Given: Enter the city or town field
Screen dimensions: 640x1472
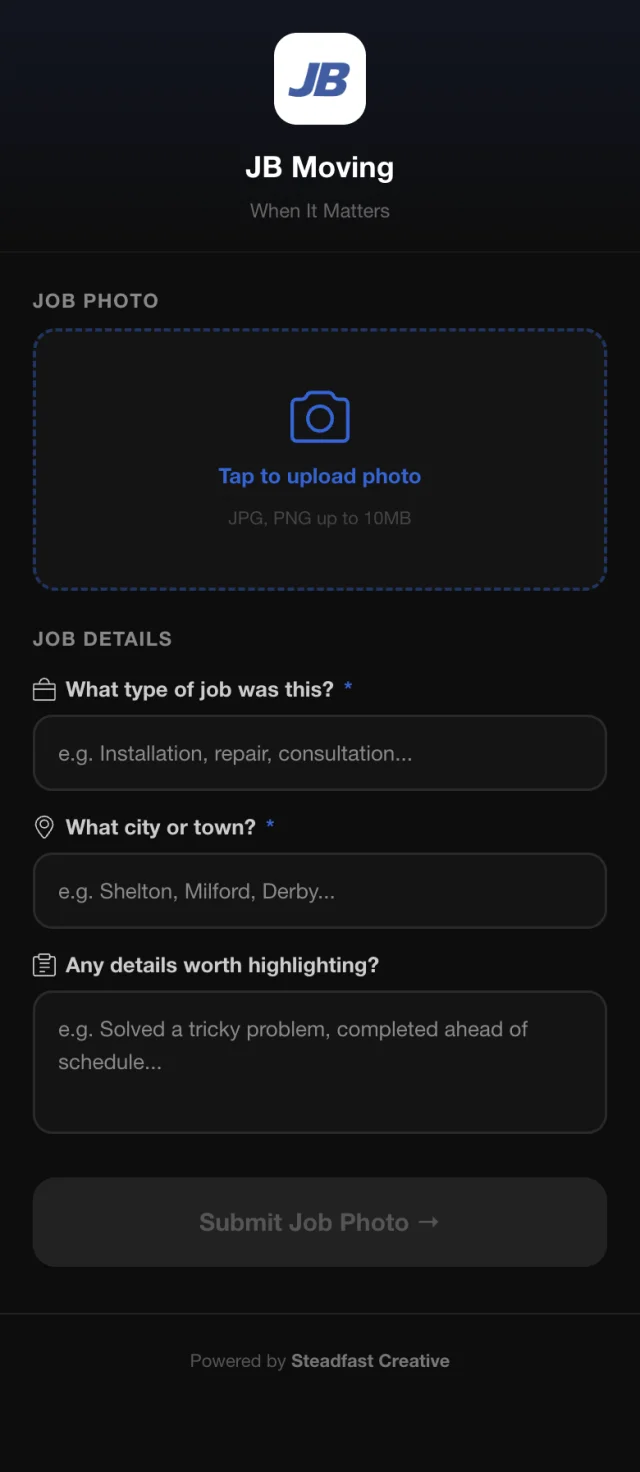Looking at the screenshot, I should point(320,891).
